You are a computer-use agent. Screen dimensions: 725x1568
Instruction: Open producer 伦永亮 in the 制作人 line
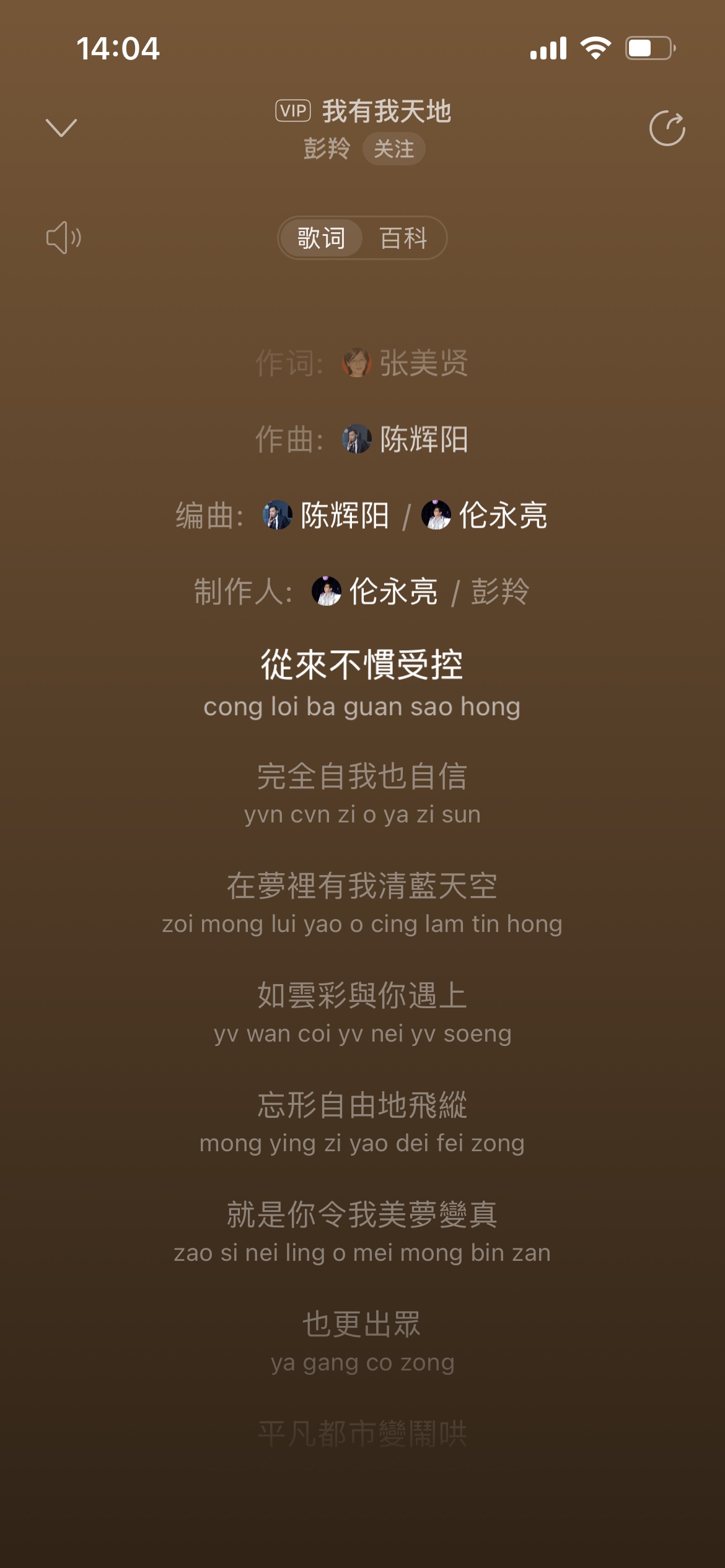pyautogui.click(x=375, y=591)
